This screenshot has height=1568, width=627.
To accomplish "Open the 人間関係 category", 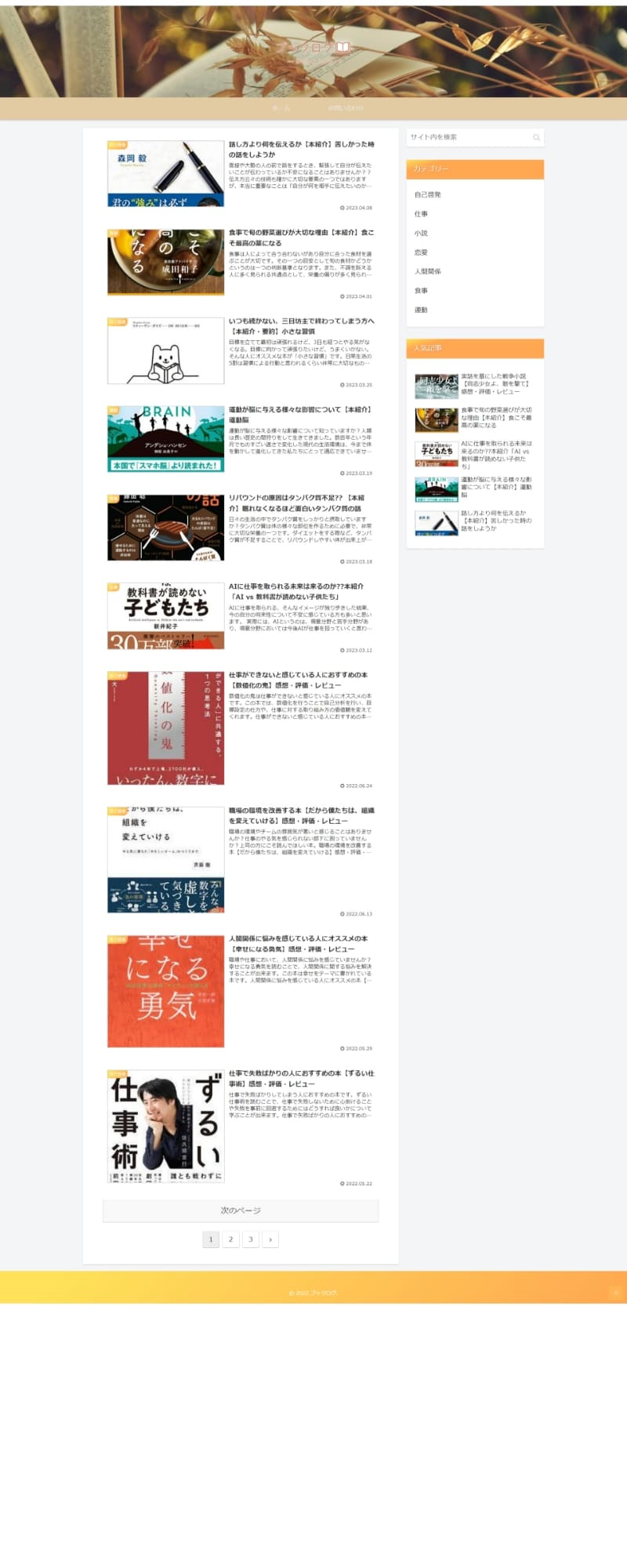I will (428, 271).
